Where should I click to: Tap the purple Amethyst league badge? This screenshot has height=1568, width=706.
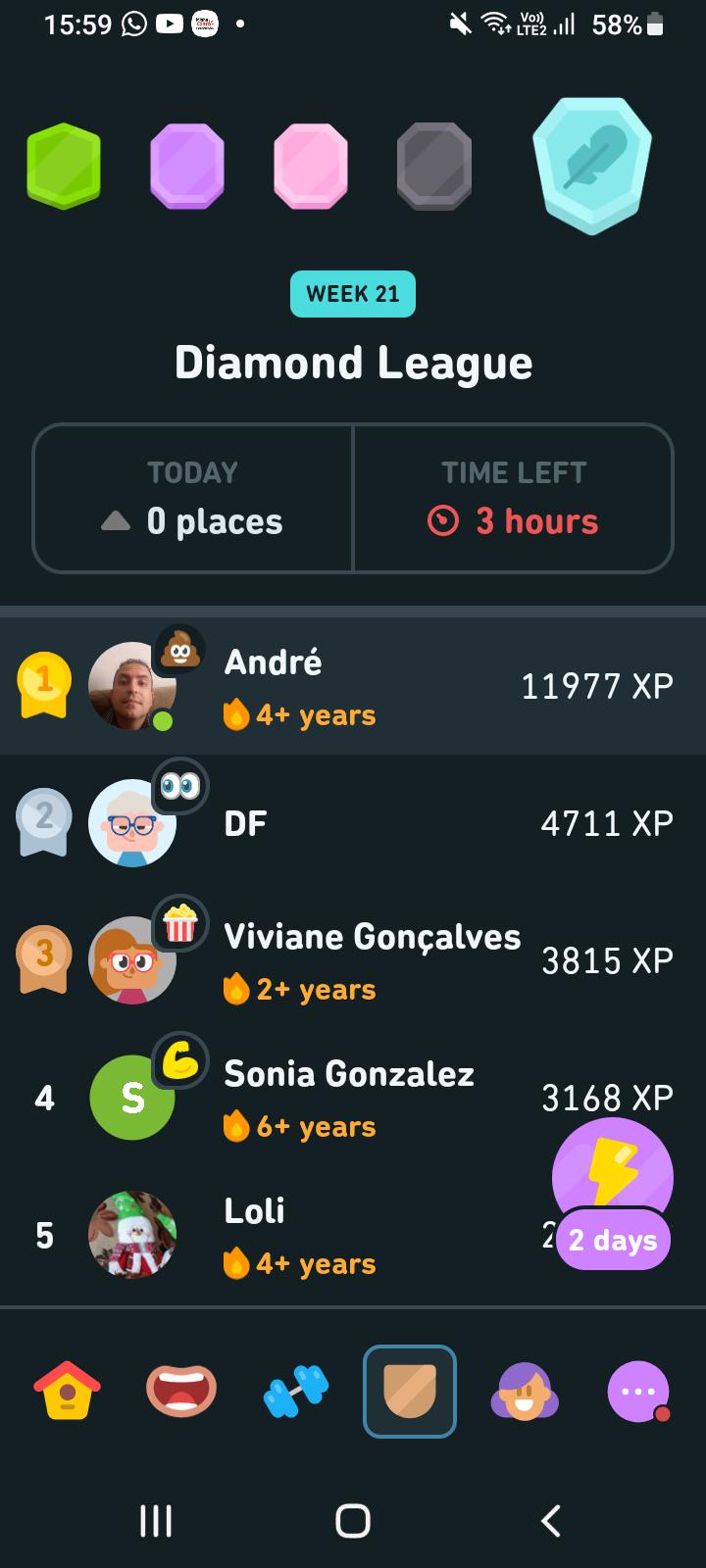pyautogui.click(x=187, y=166)
